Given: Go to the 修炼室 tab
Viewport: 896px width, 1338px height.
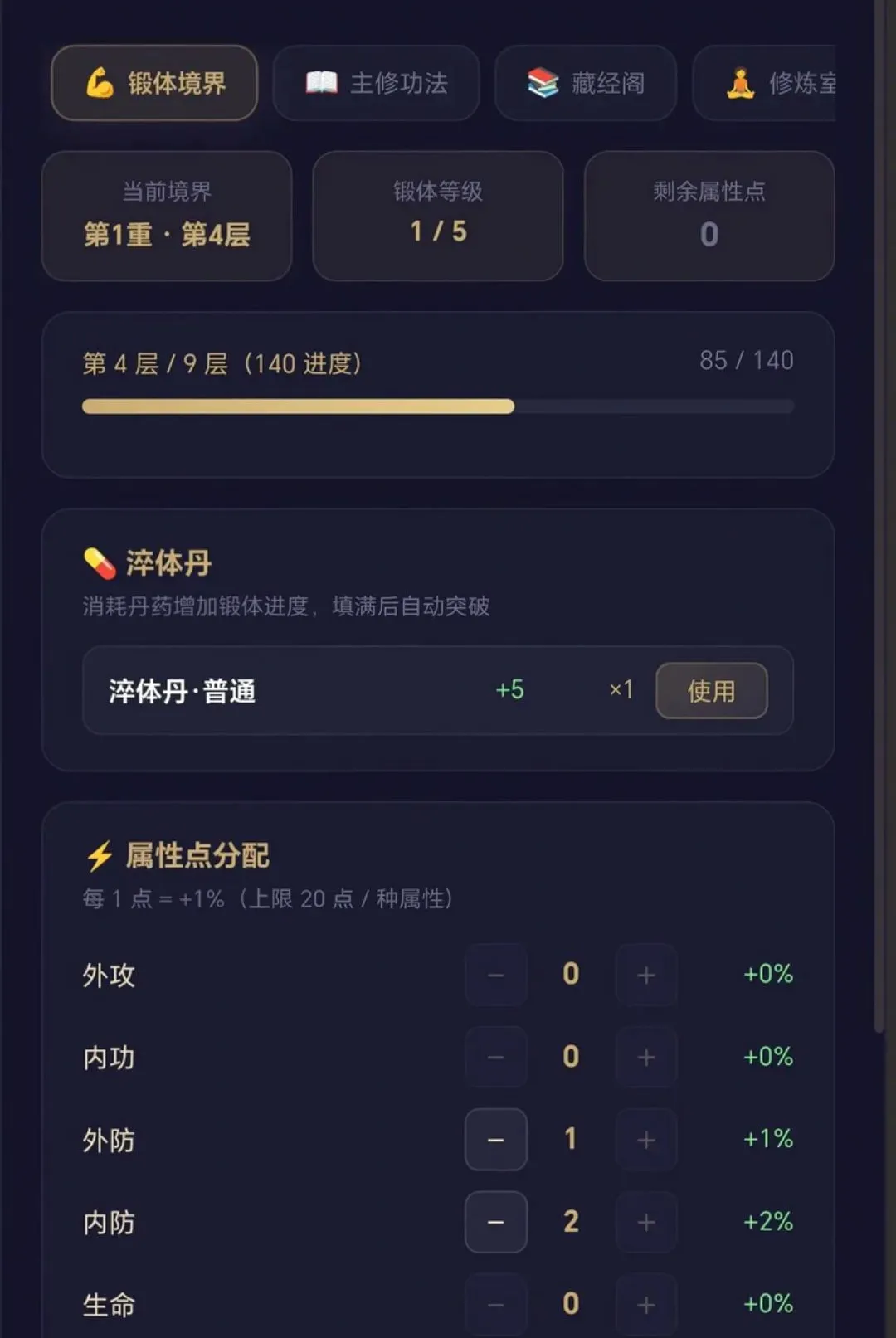Looking at the screenshot, I should click(x=765, y=83).
